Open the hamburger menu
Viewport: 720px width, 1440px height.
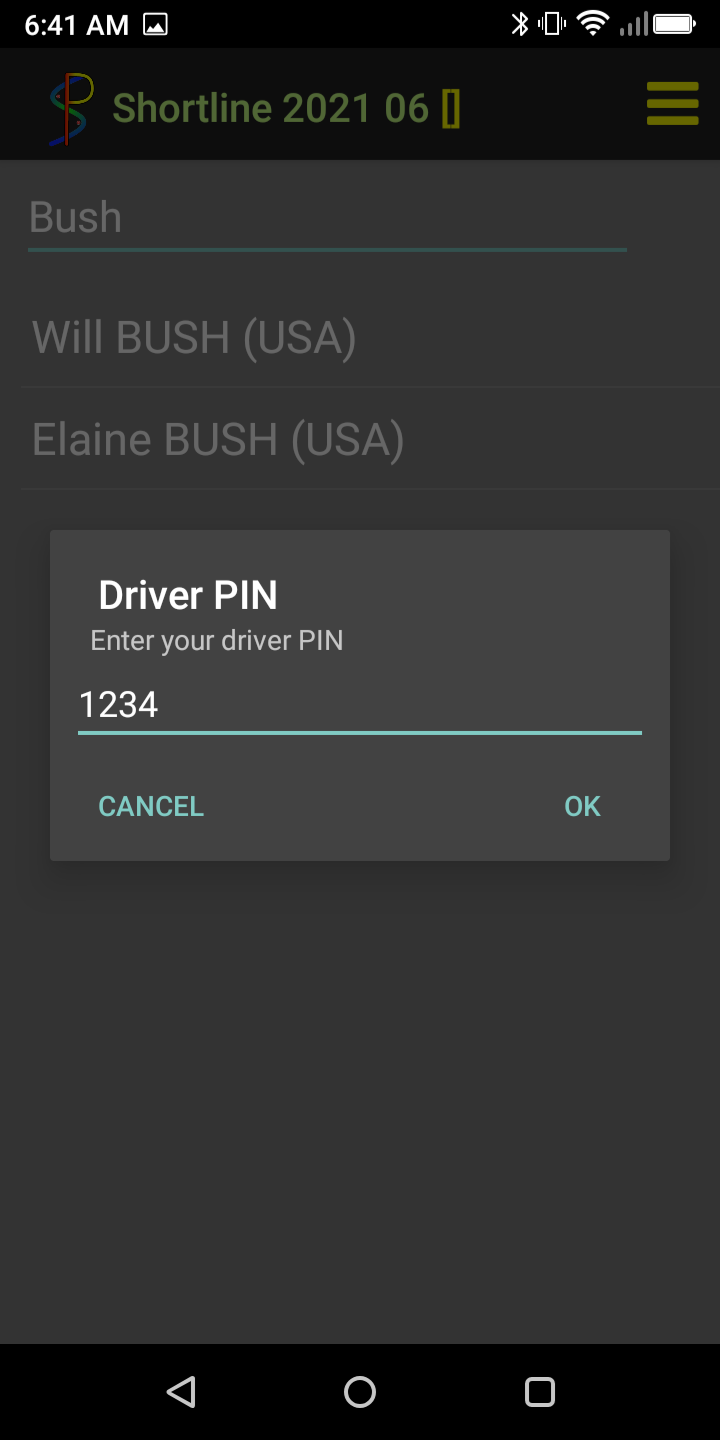pyautogui.click(x=672, y=103)
